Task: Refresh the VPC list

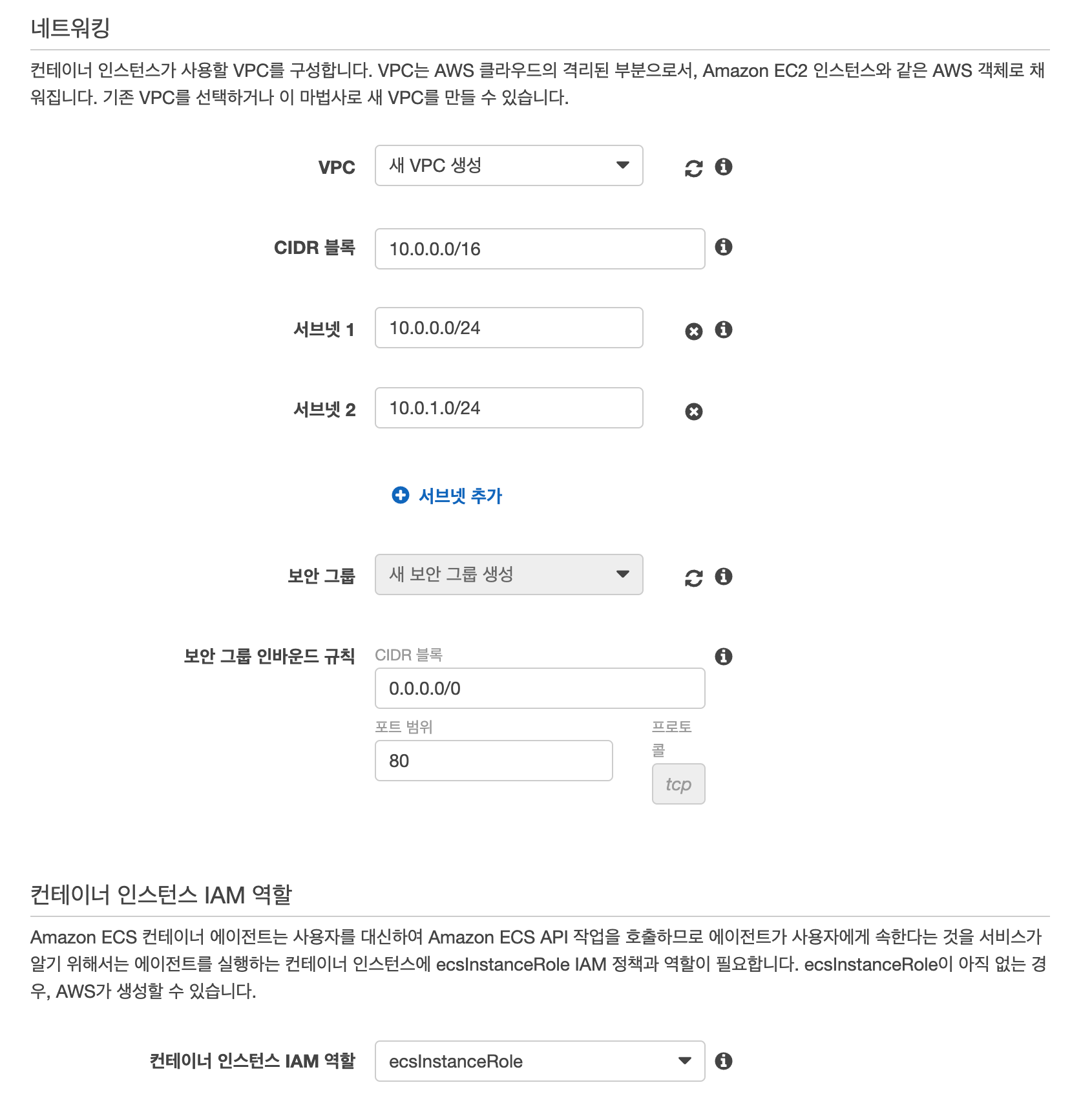Action: click(x=693, y=168)
